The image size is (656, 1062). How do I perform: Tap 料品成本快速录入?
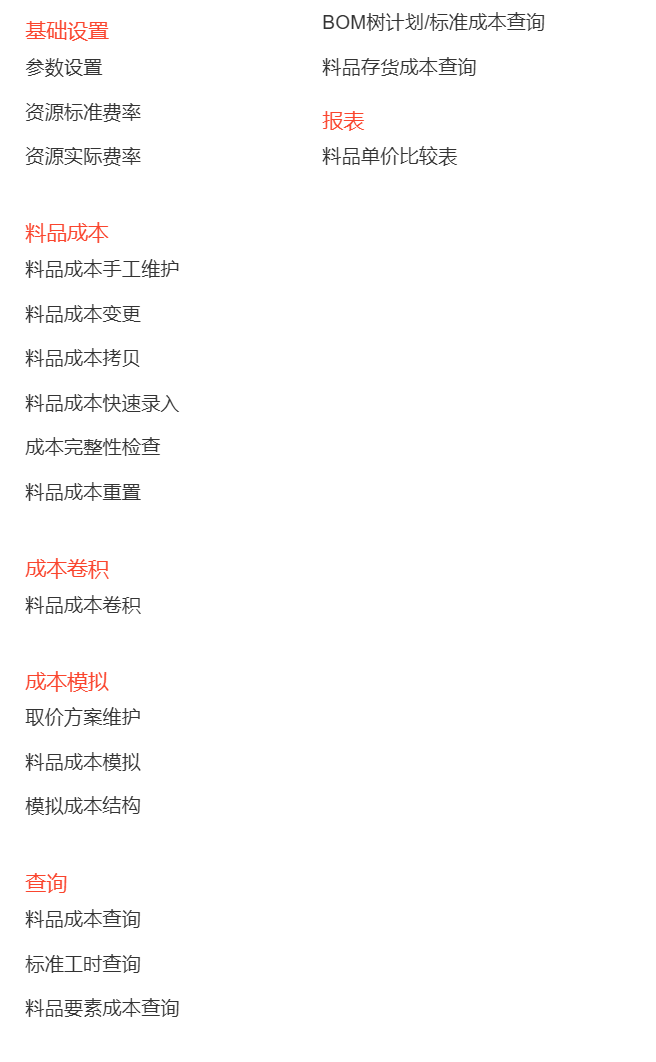tap(102, 404)
